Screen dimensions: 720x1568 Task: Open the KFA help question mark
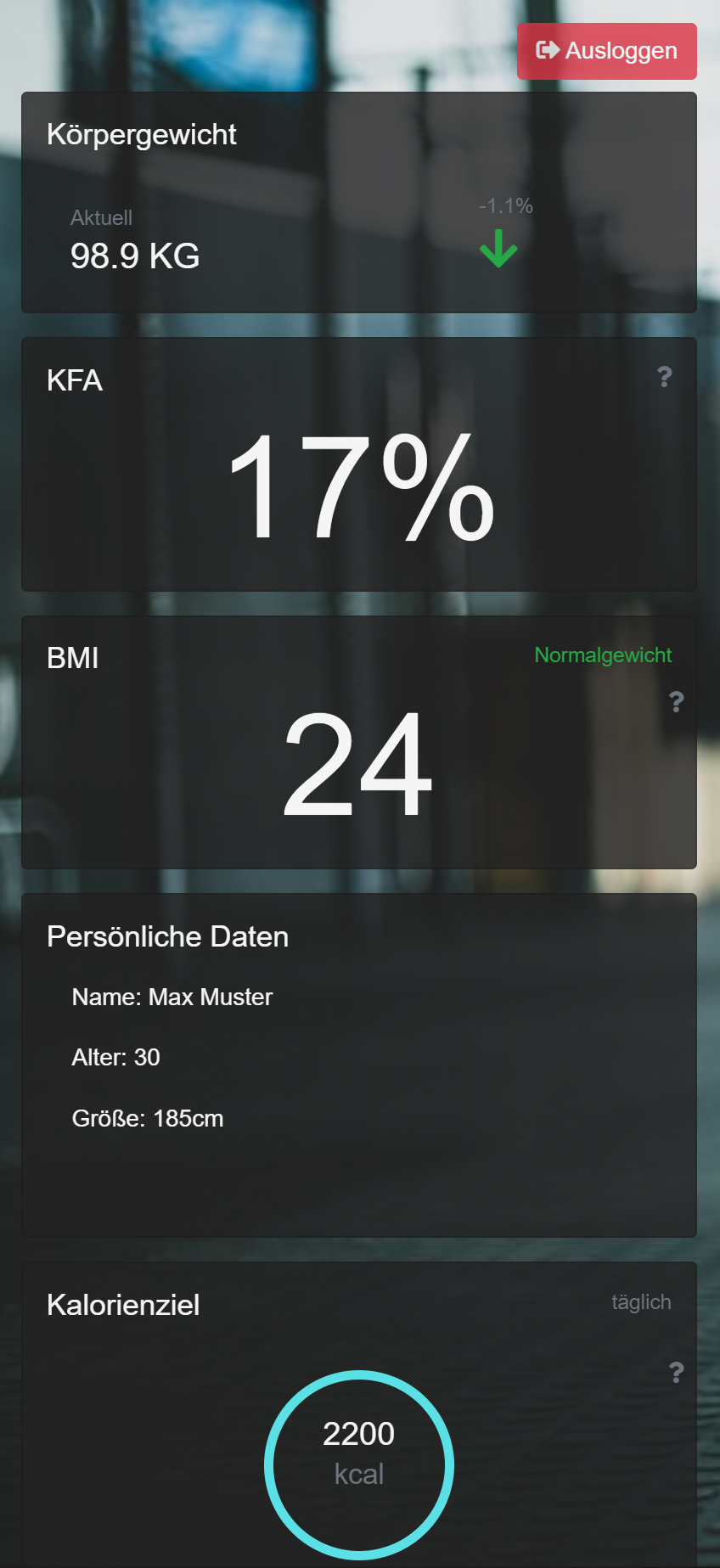(665, 377)
